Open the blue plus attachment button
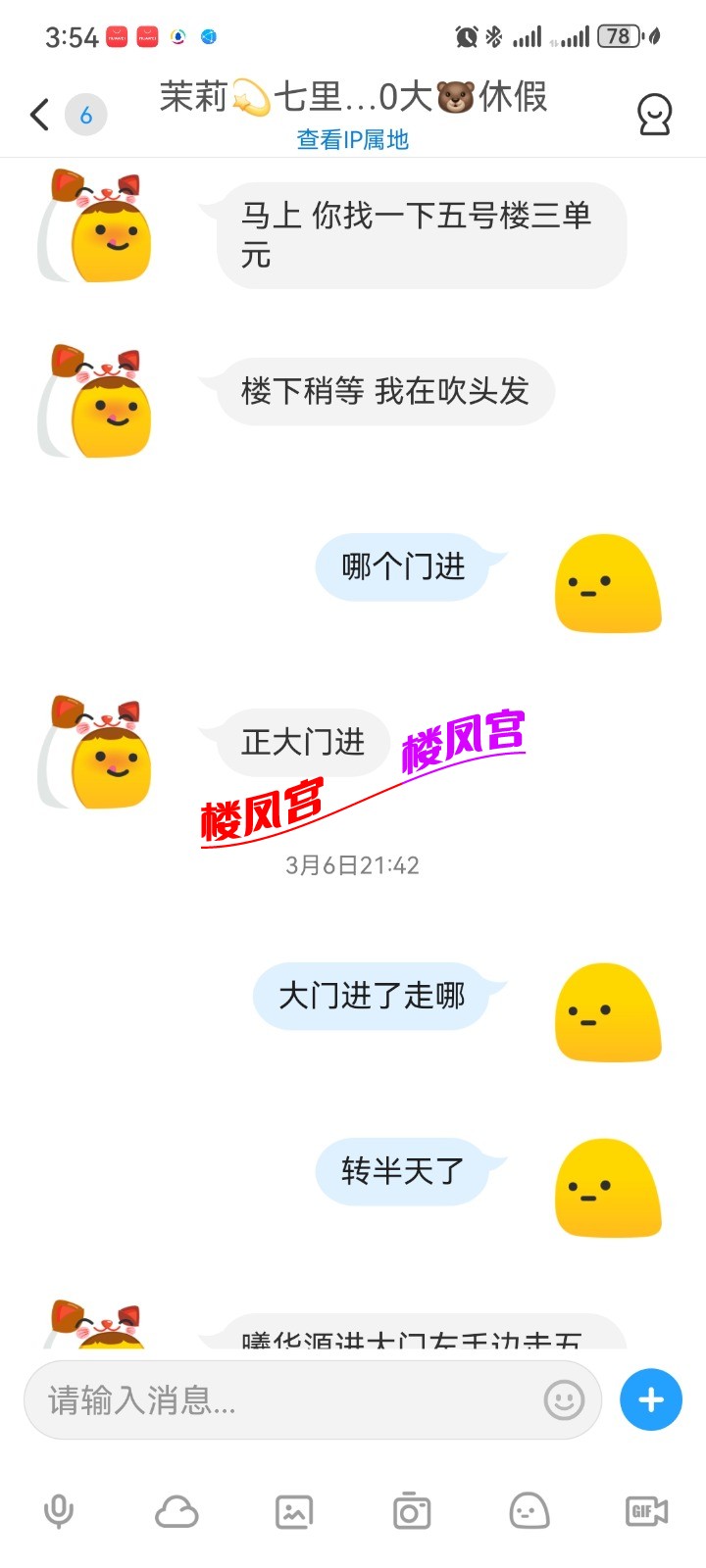 pyautogui.click(x=649, y=1399)
